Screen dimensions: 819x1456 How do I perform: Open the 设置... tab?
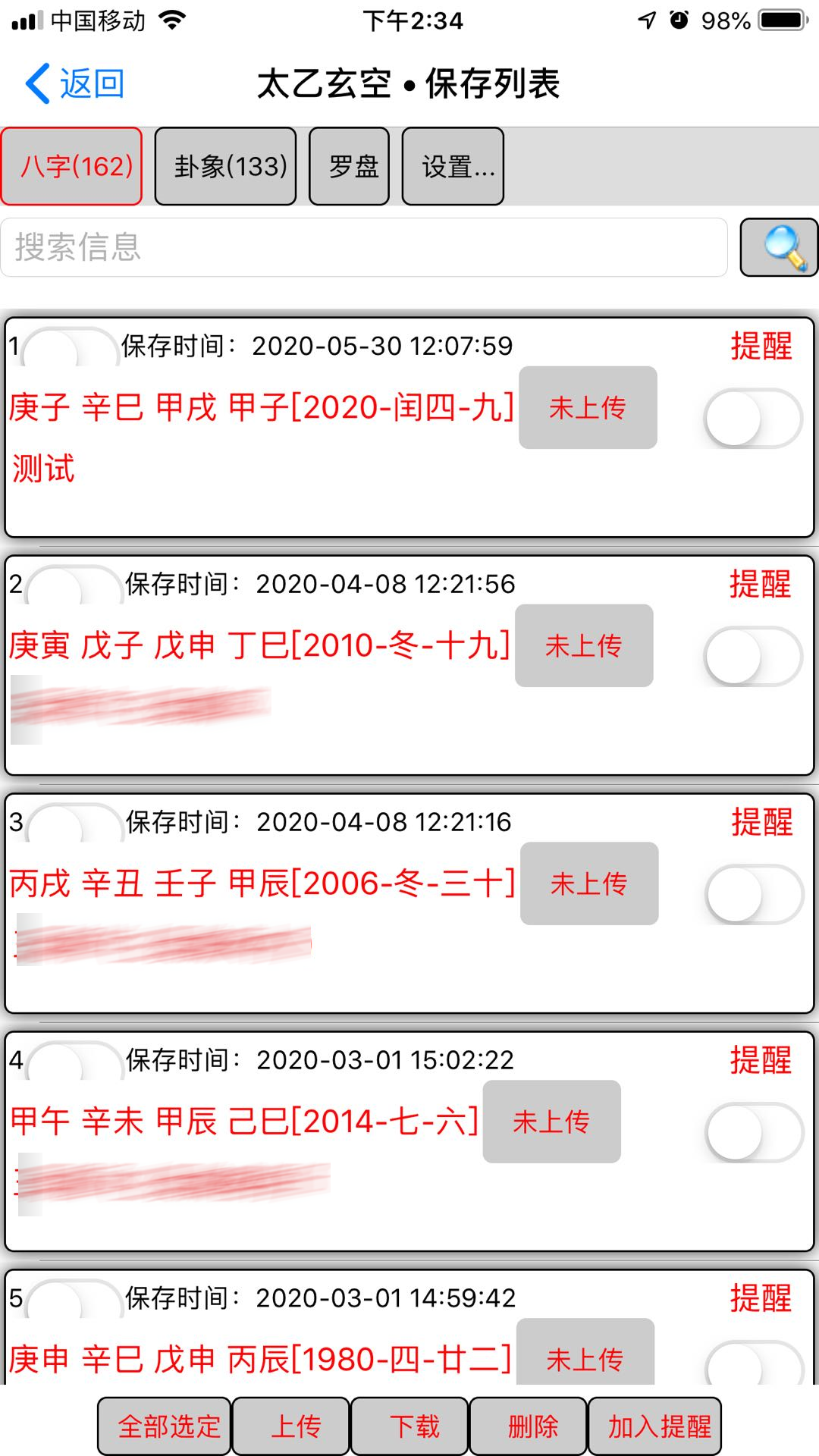[x=453, y=166]
